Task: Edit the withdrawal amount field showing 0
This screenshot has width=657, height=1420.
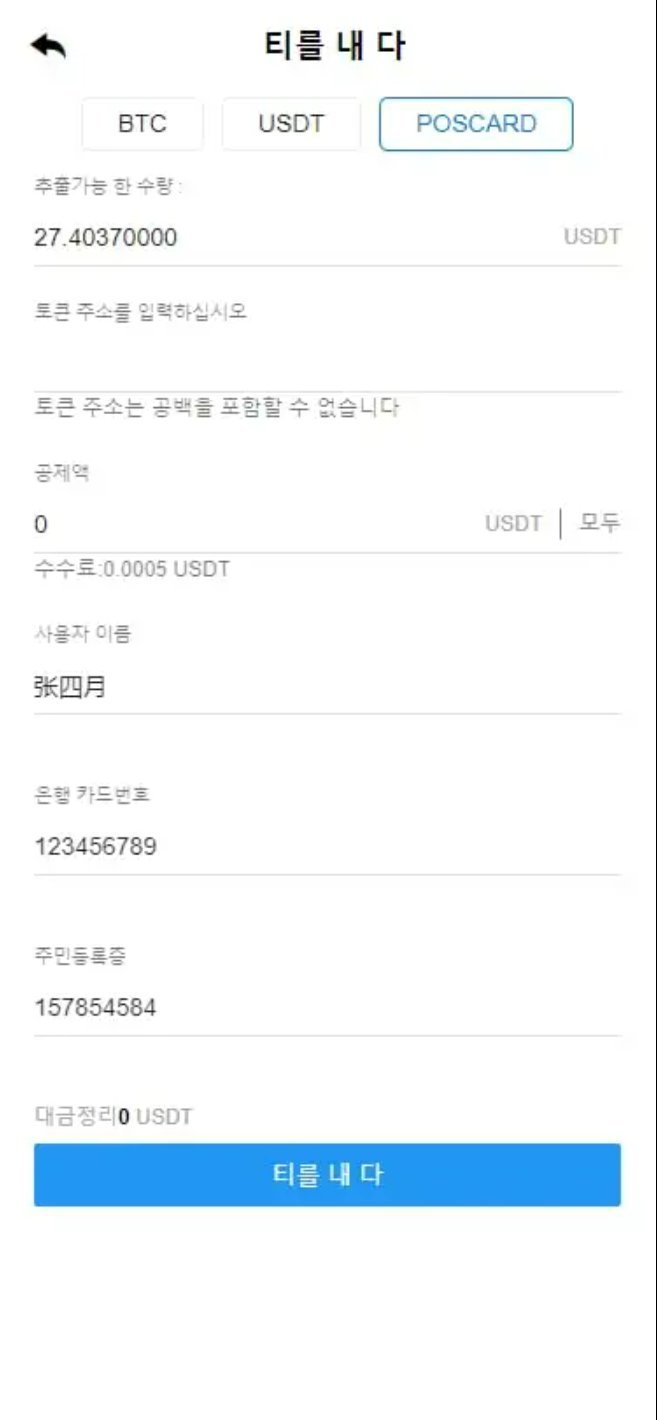Action: point(250,524)
